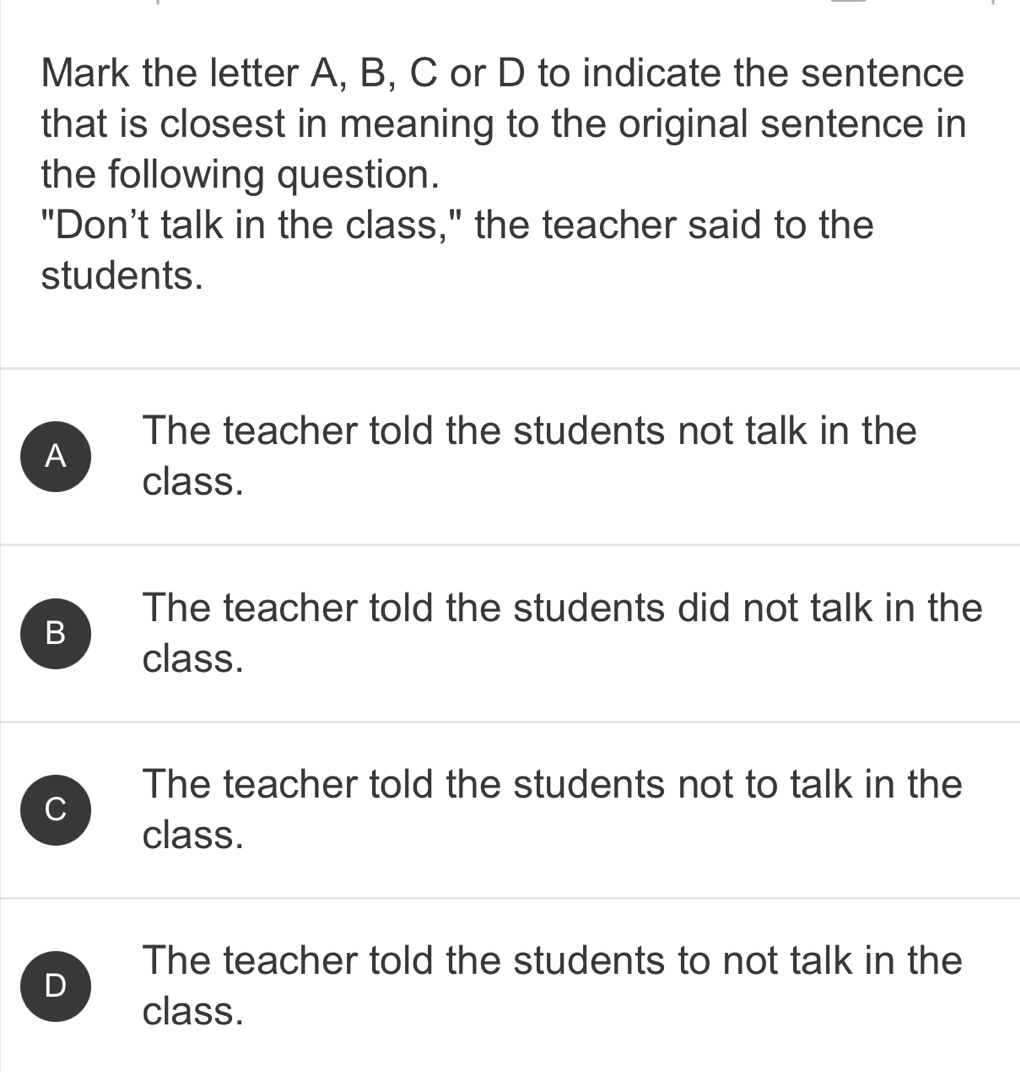Choose option B 'did not talk'

coord(56,633)
